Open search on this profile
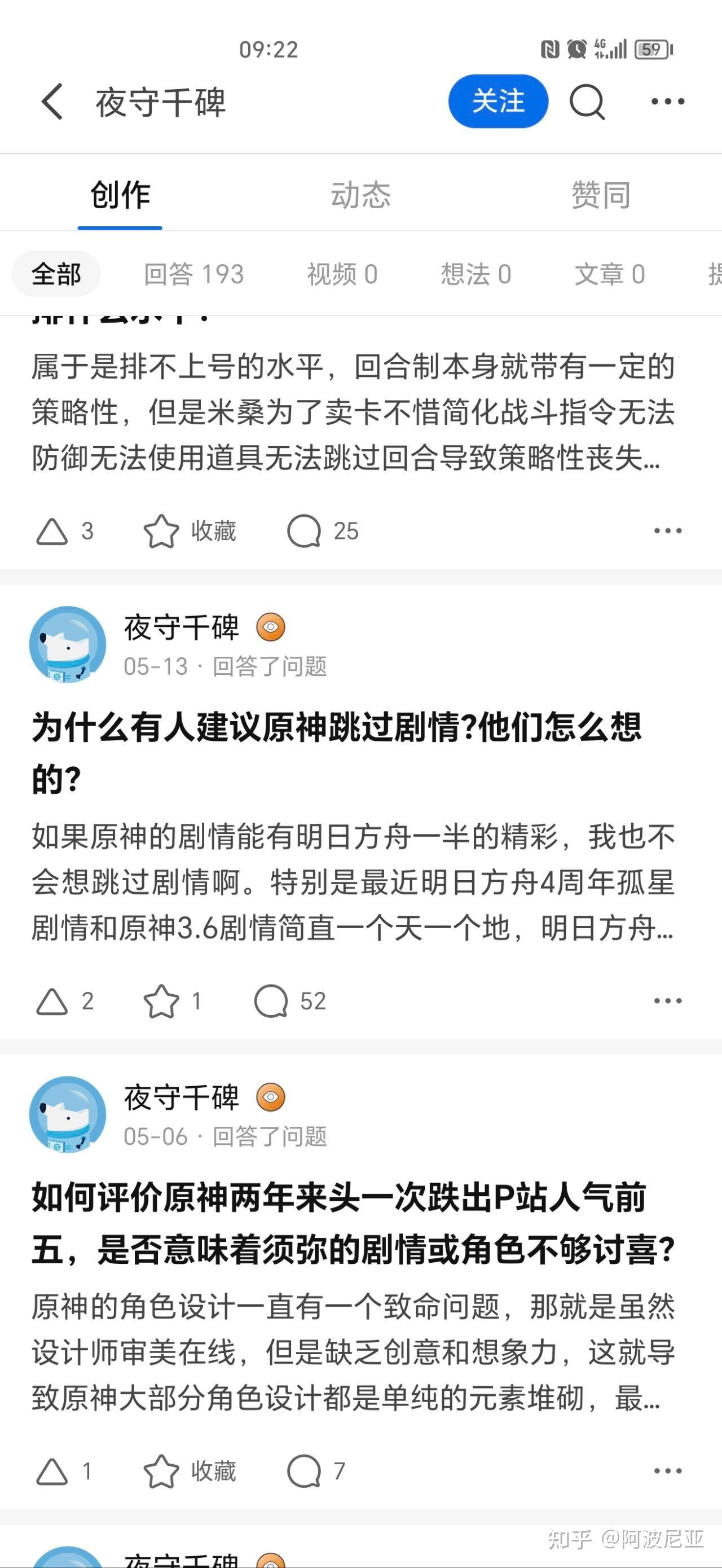 pos(587,102)
